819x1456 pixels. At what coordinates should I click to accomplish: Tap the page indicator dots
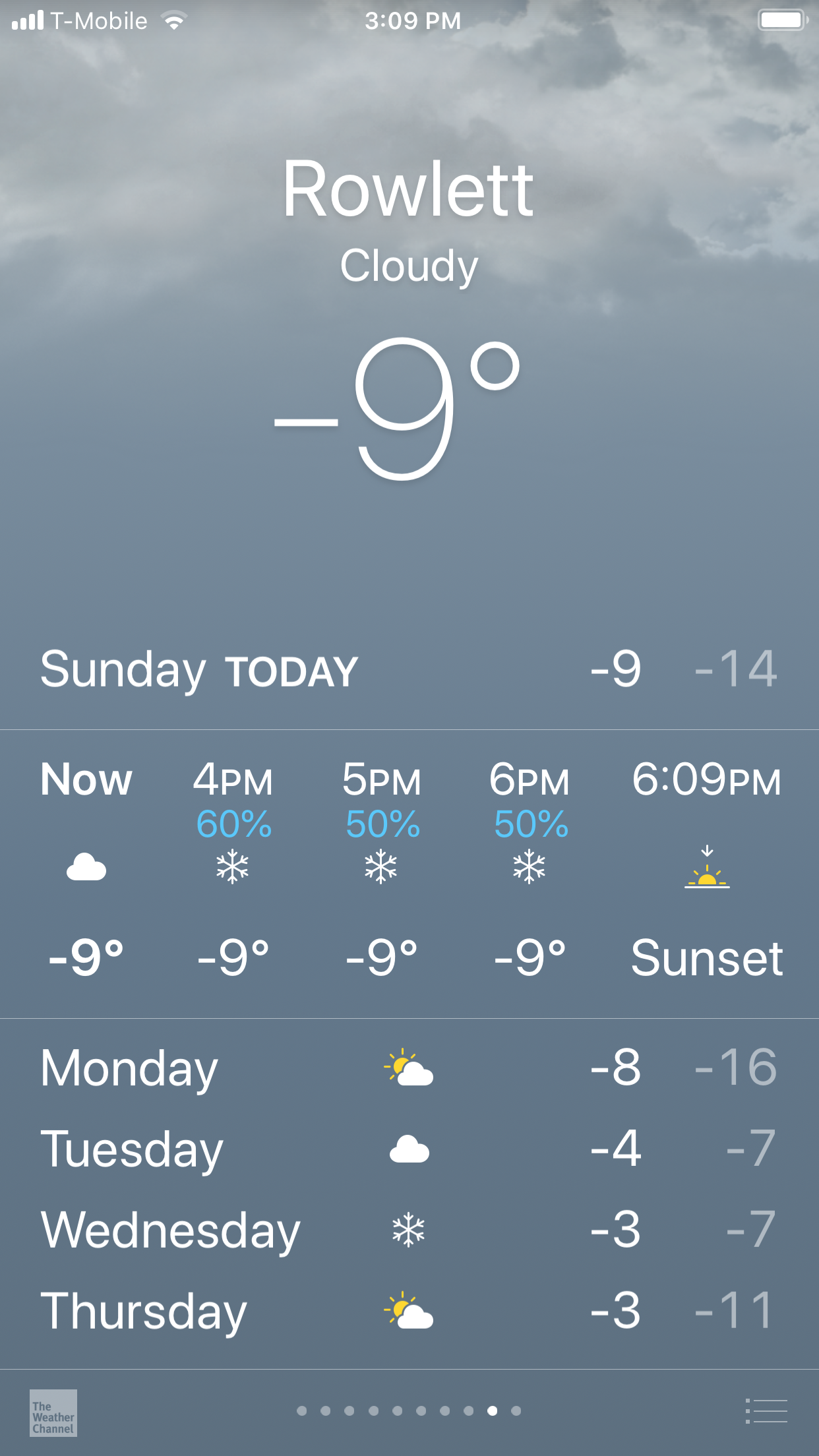[x=409, y=1410]
